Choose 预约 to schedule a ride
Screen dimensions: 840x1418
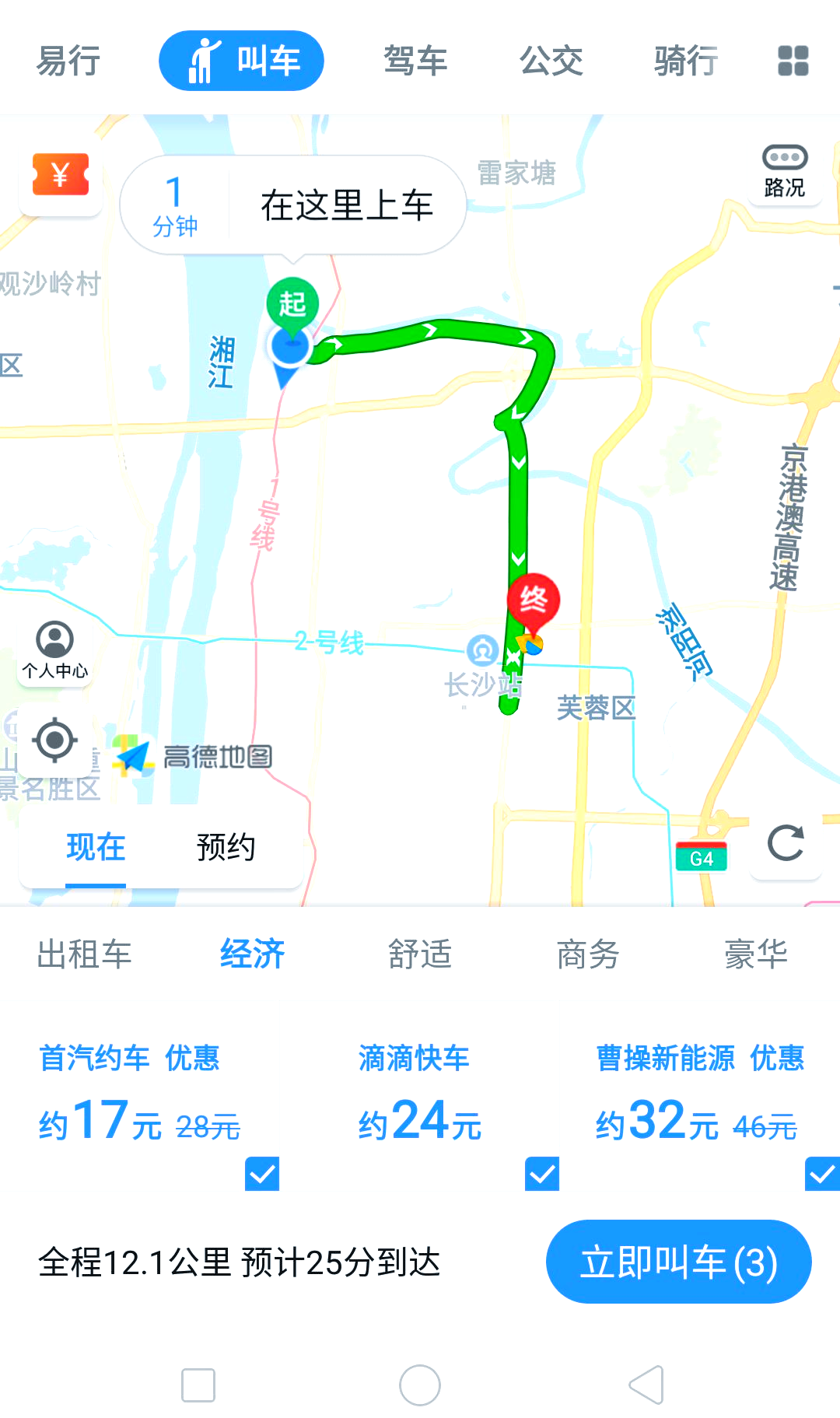[x=226, y=847]
